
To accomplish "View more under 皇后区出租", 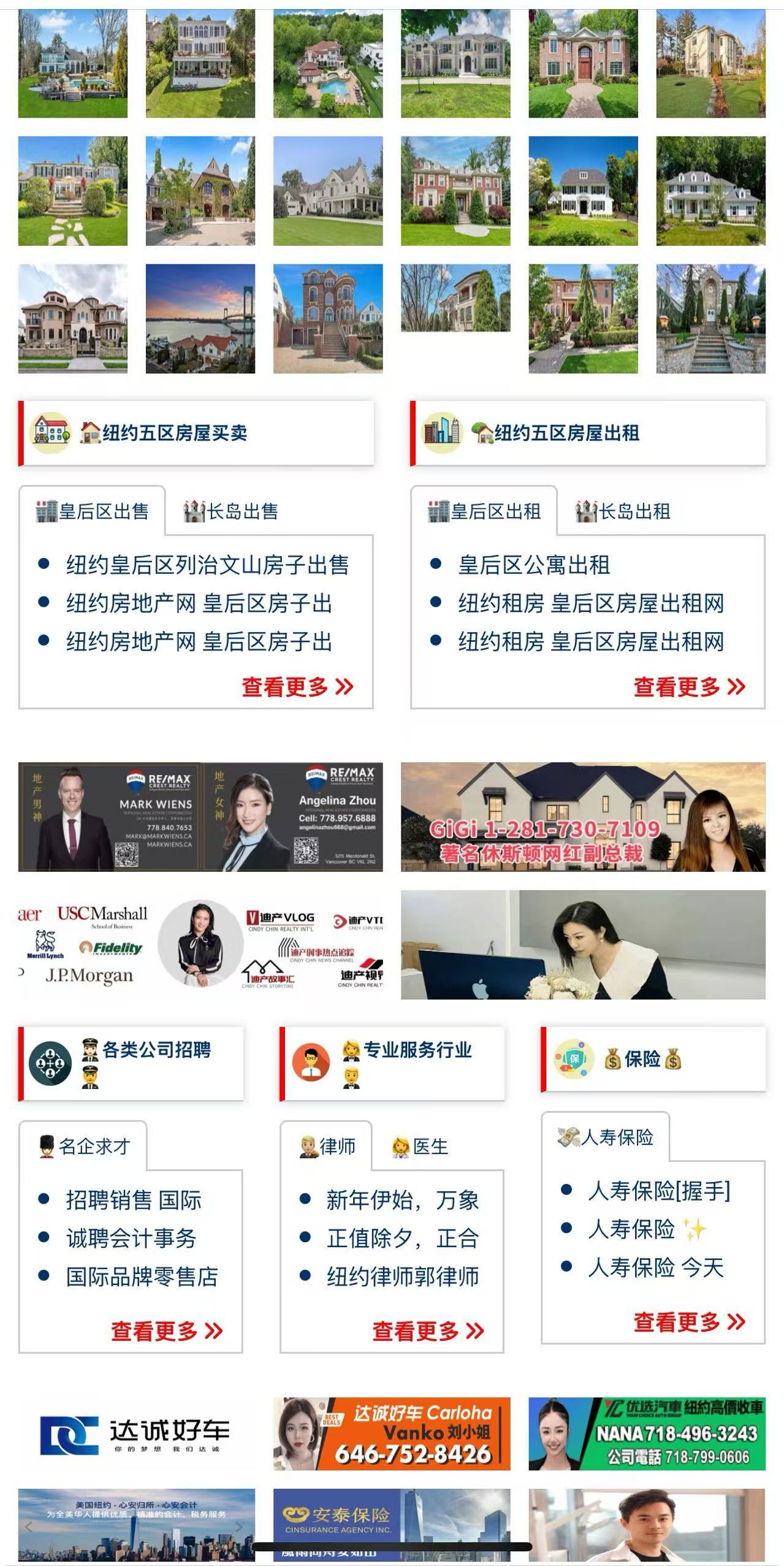I will [689, 687].
